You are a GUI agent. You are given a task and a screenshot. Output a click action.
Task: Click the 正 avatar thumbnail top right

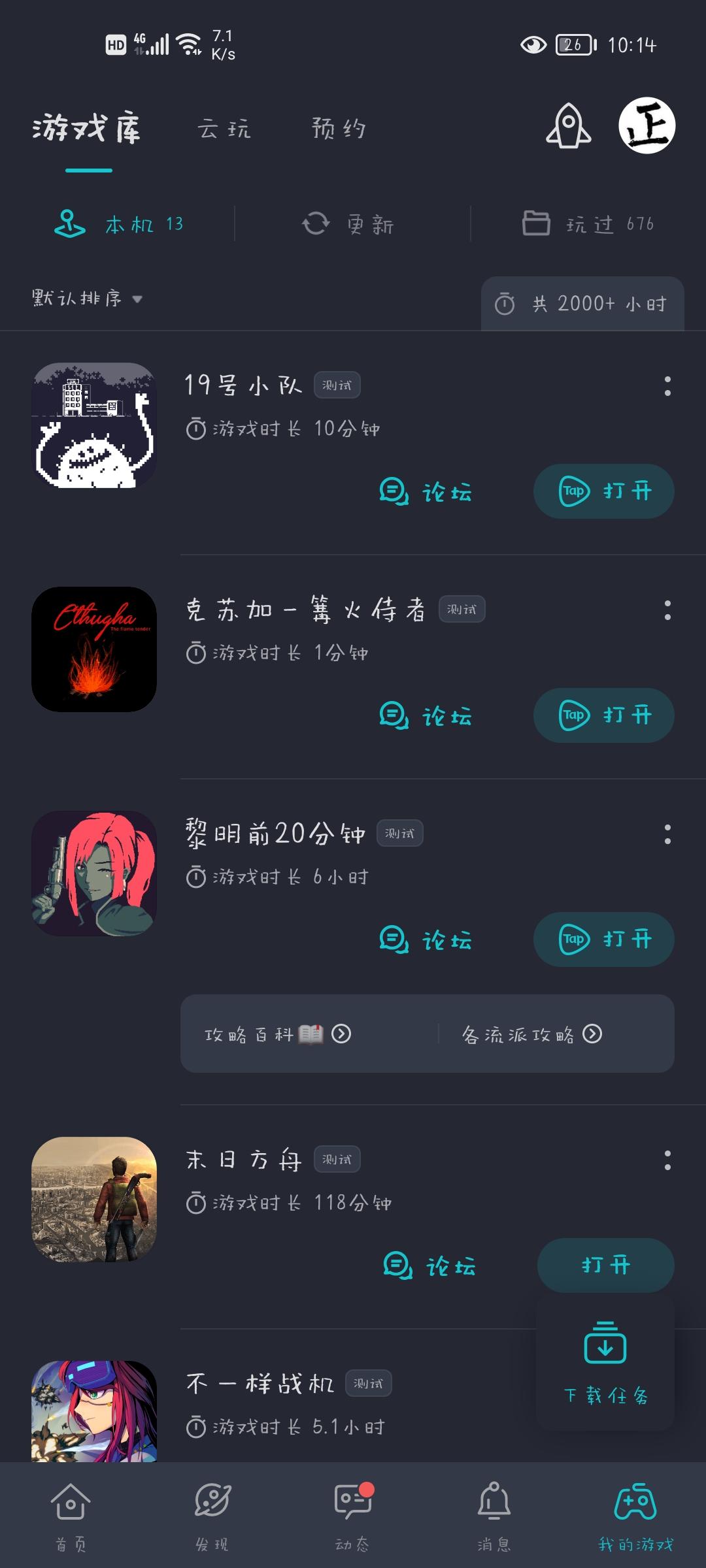647,125
